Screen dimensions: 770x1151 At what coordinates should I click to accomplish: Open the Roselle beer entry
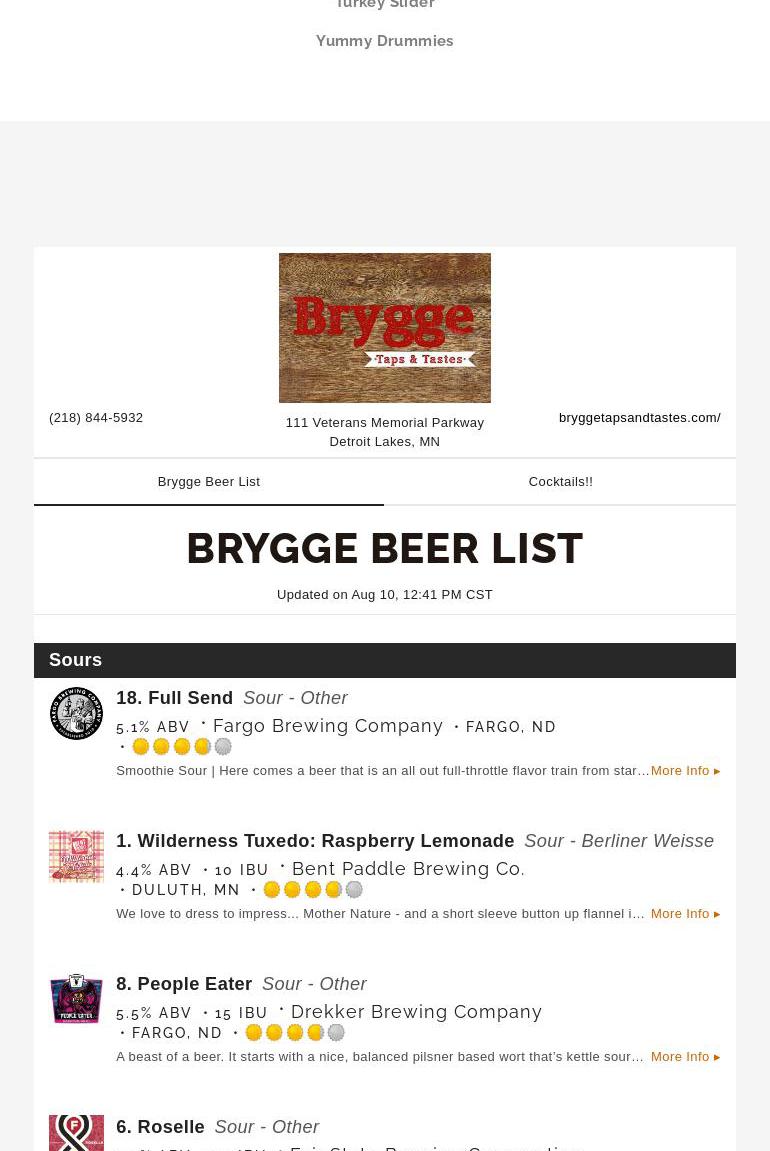tap(170, 1127)
